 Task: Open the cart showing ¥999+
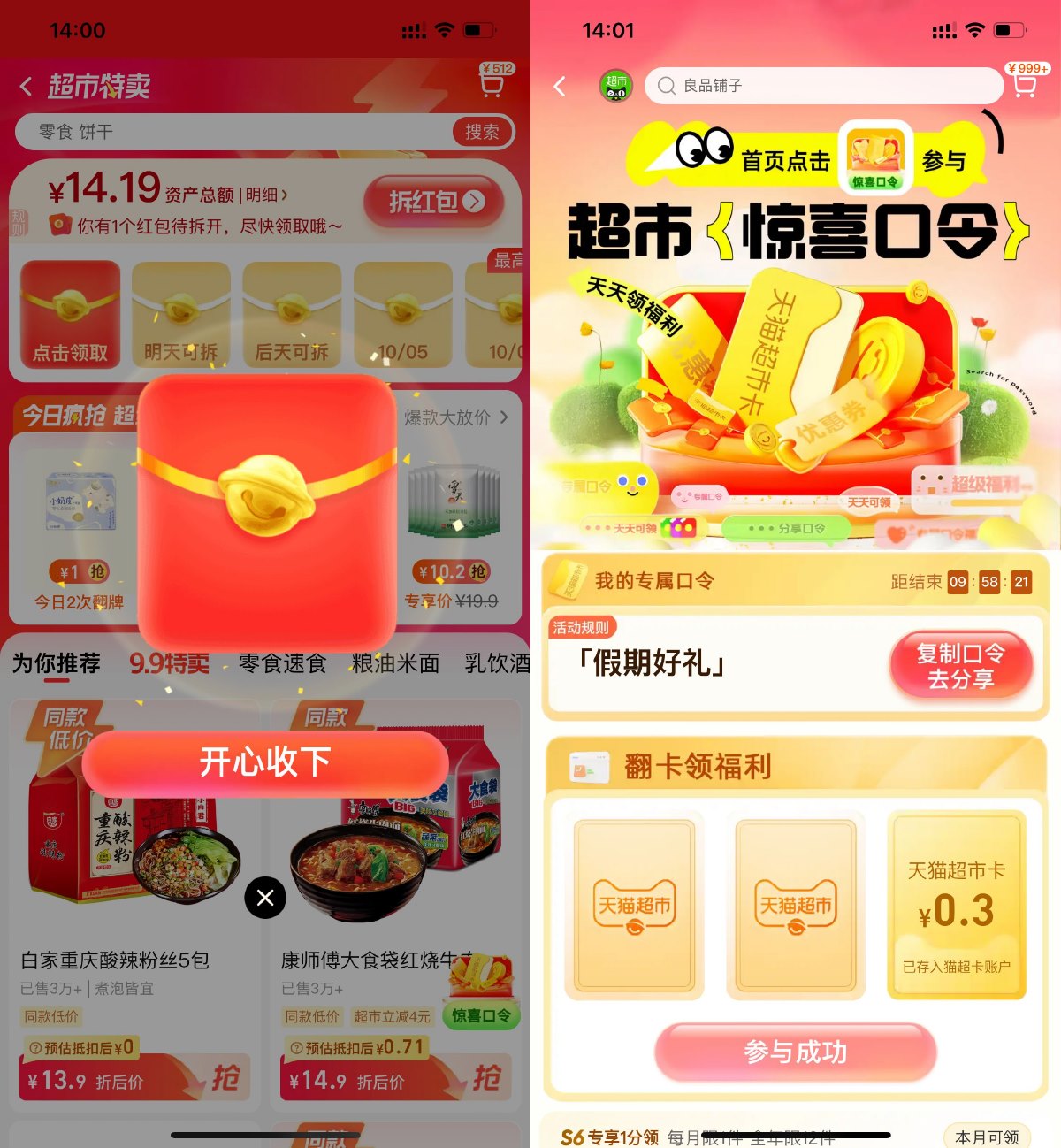(1026, 81)
